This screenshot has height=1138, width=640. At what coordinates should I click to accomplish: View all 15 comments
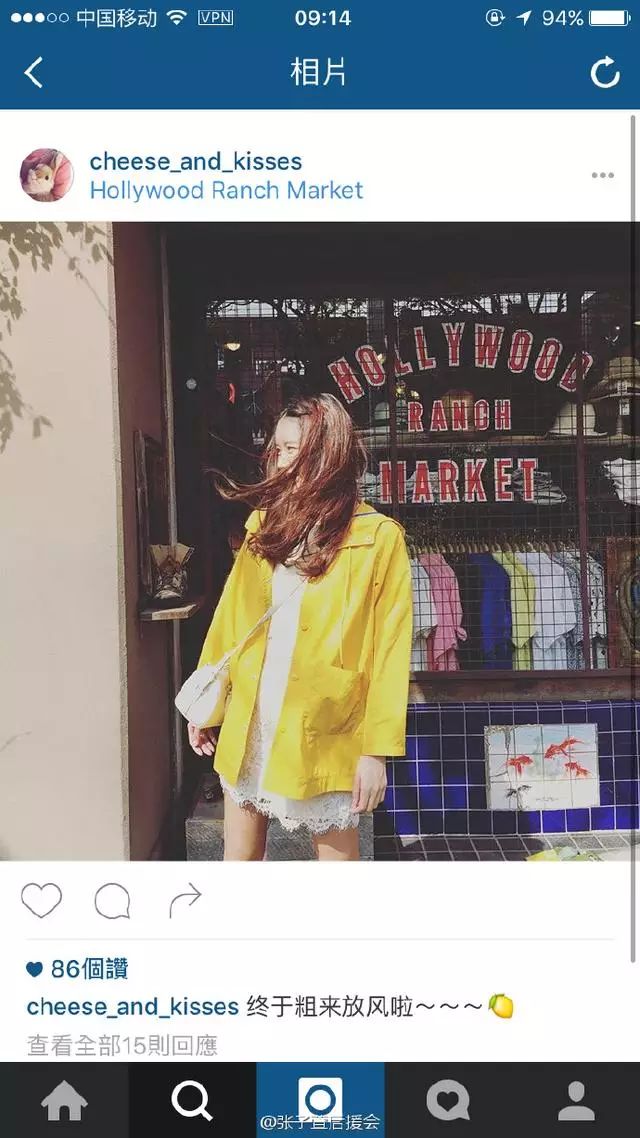122,1046
